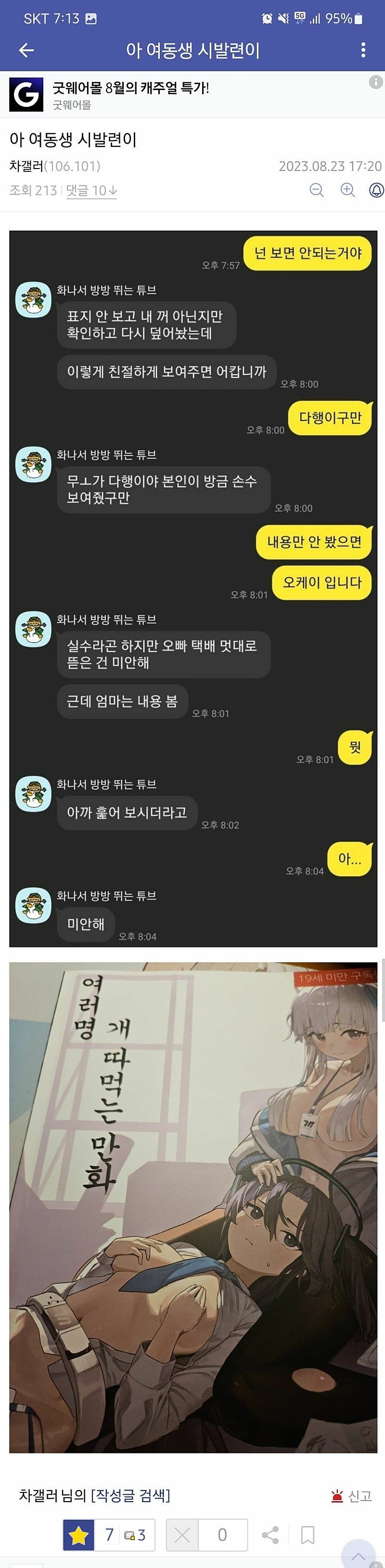Go back using the arrow icon

(x=26, y=50)
